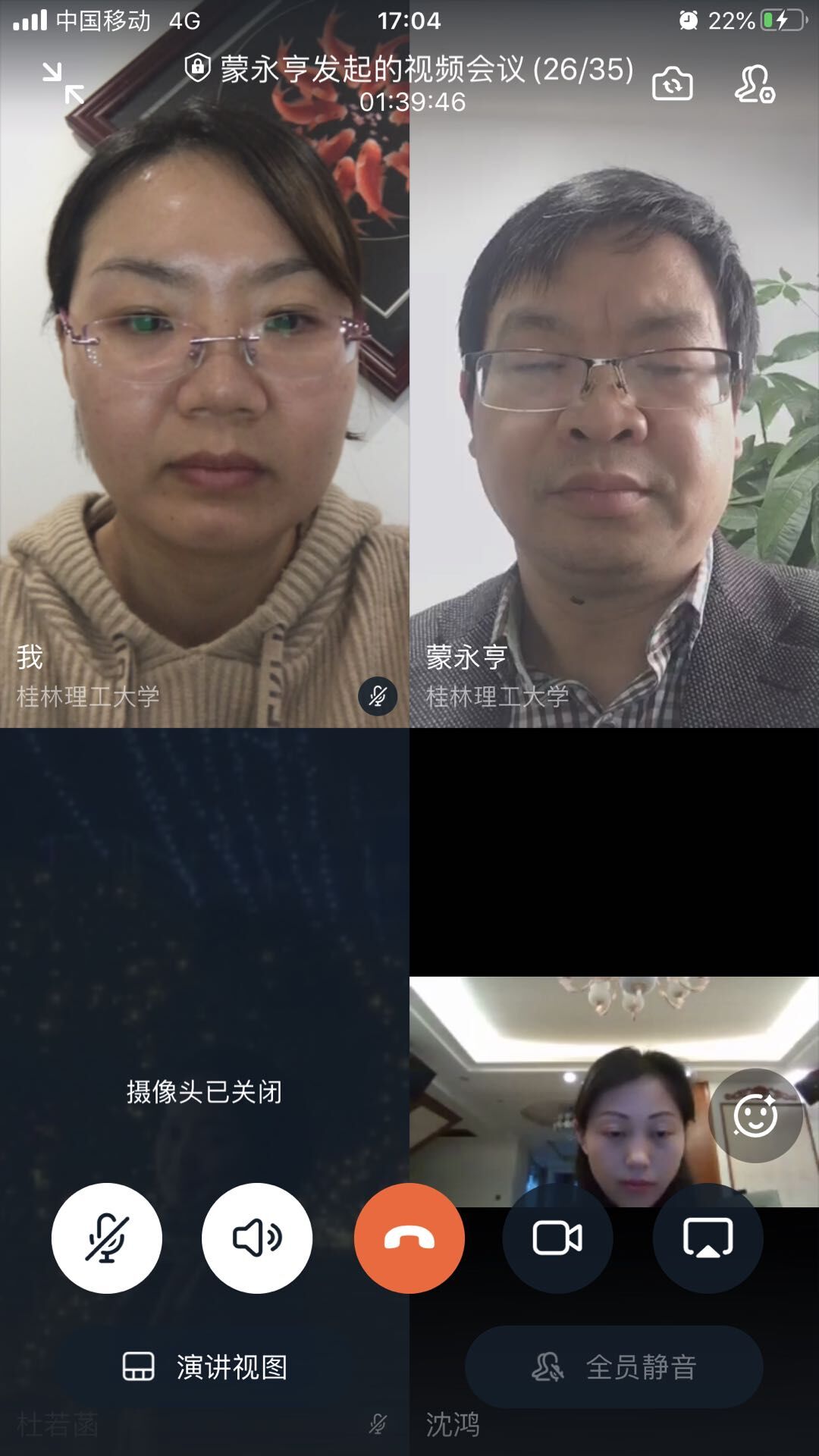Hang up the video meeting
Viewport: 819px width, 1456px height.
coord(409,1238)
